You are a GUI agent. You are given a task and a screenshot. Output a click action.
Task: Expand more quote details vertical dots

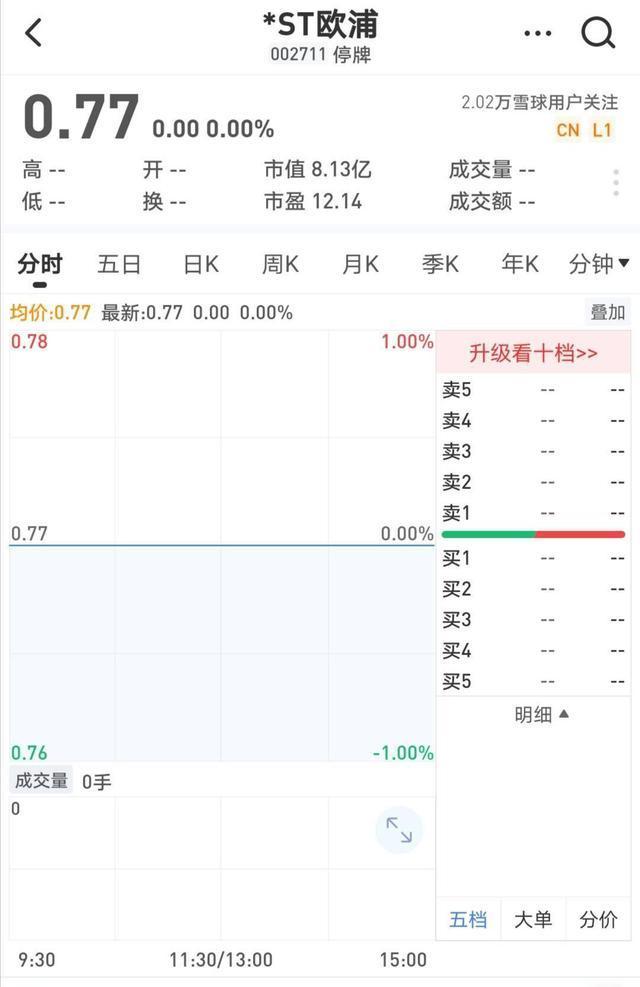[x=616, y=184]
